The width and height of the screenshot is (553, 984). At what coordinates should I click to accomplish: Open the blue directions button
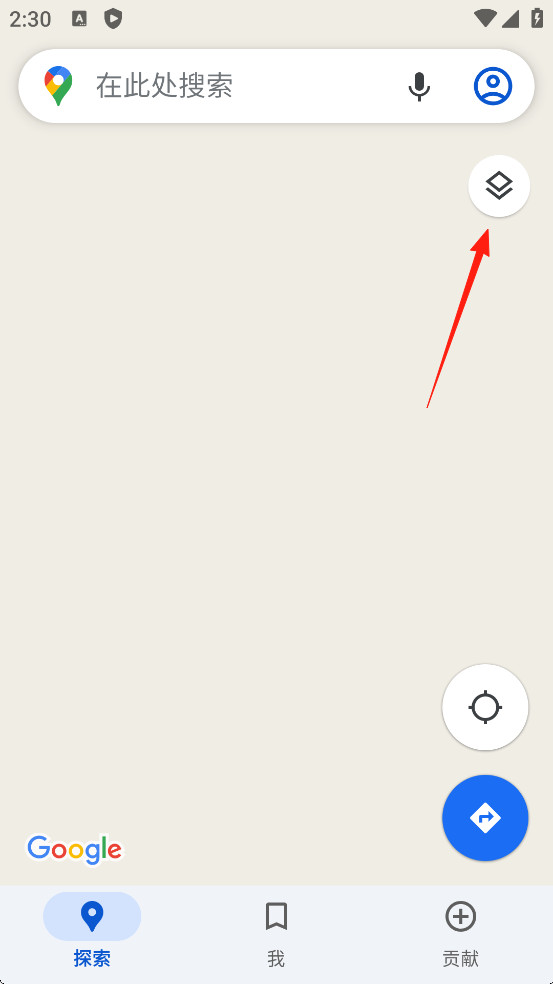[485, 818]
